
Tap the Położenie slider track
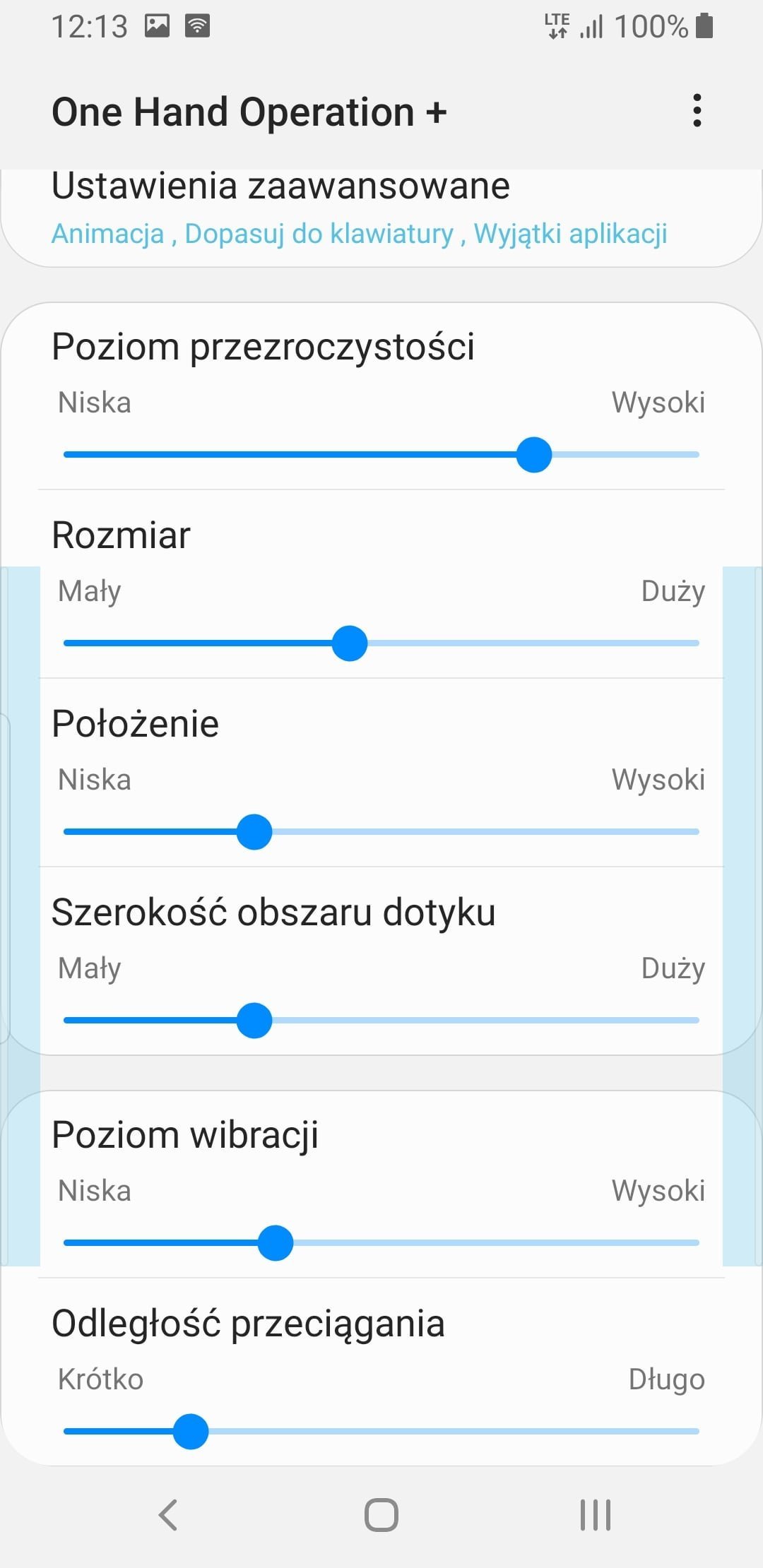pyautogui.click(x=381, y=831)
